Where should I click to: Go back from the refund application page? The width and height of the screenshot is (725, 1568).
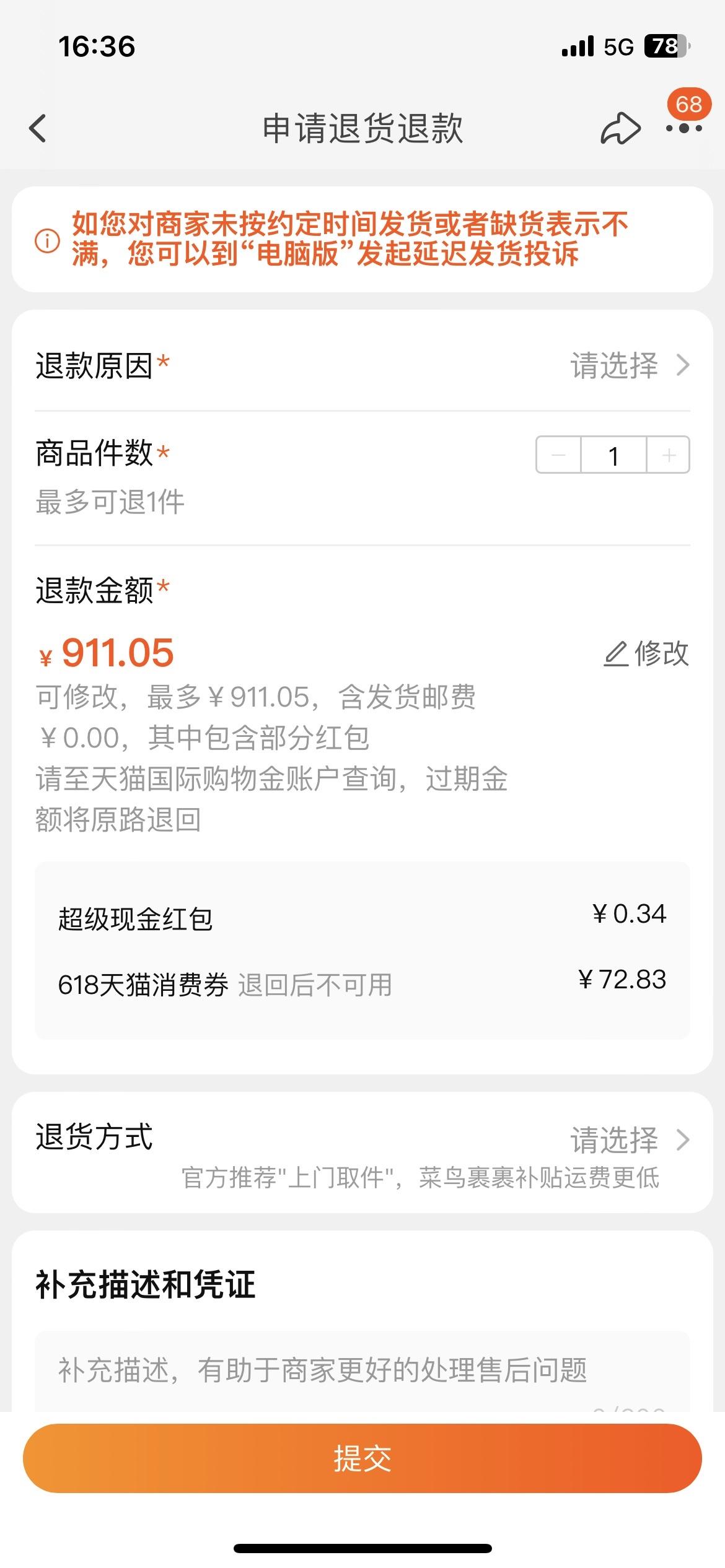tap(38, 129)
